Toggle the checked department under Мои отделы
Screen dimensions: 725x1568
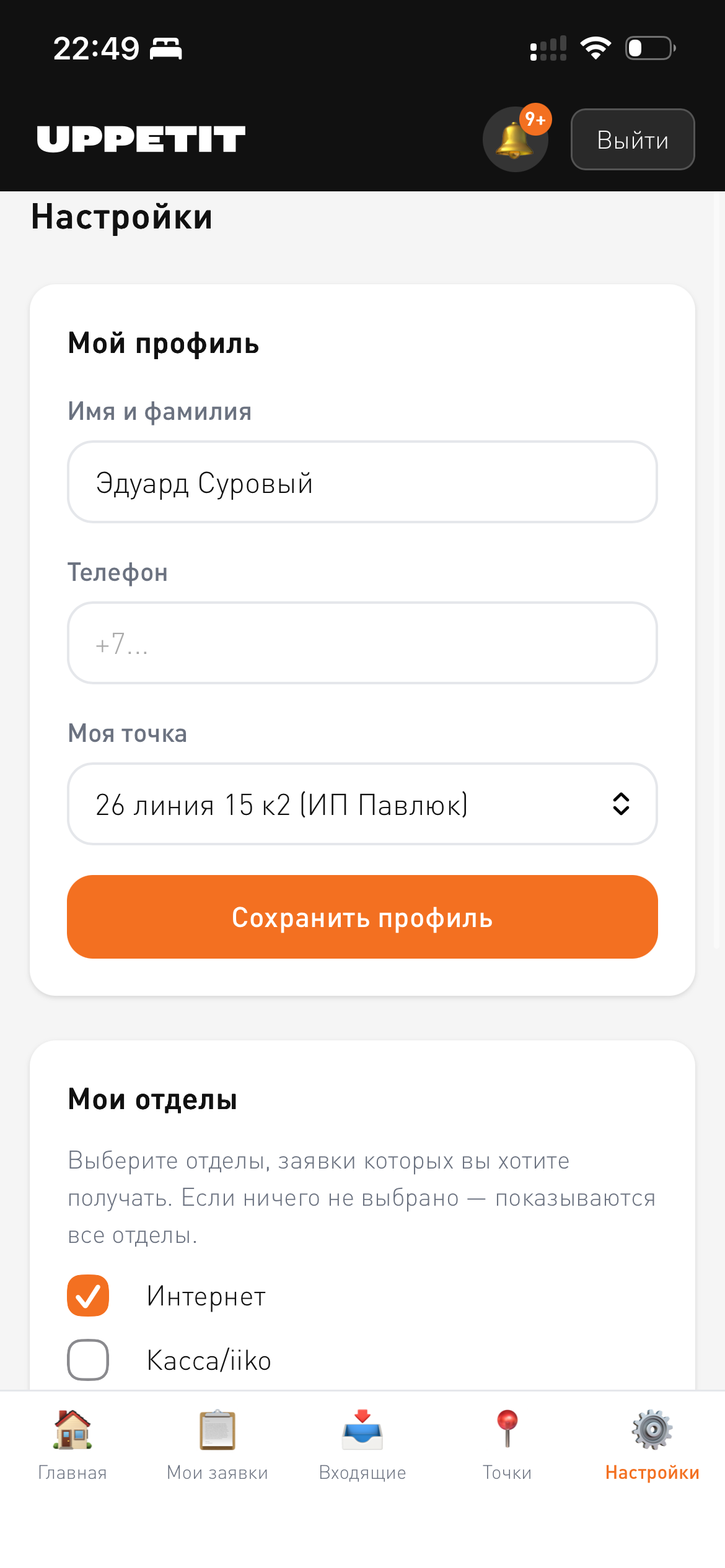pos(87,1295)
